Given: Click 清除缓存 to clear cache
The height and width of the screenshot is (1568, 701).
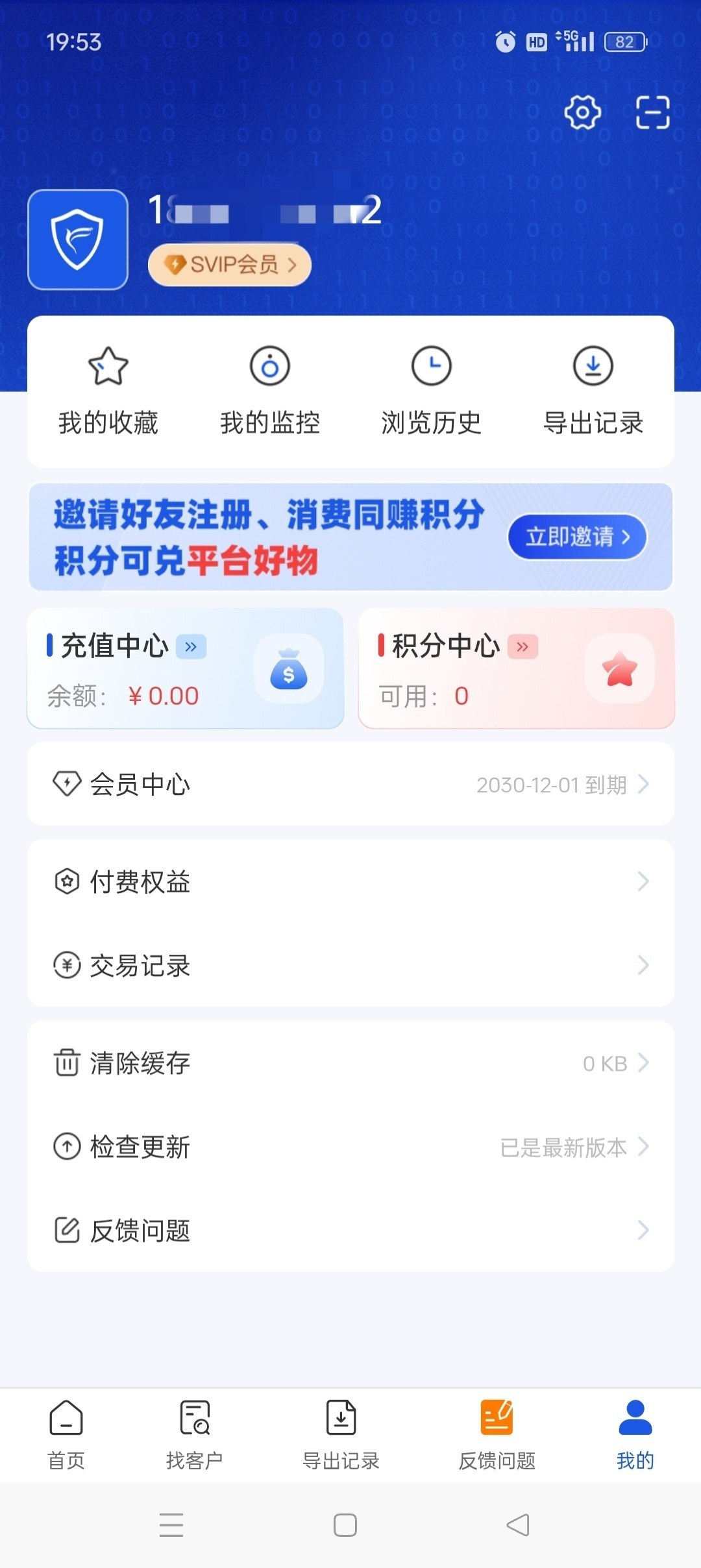Looking at the screenshot, I should [x=350, y=1062].
